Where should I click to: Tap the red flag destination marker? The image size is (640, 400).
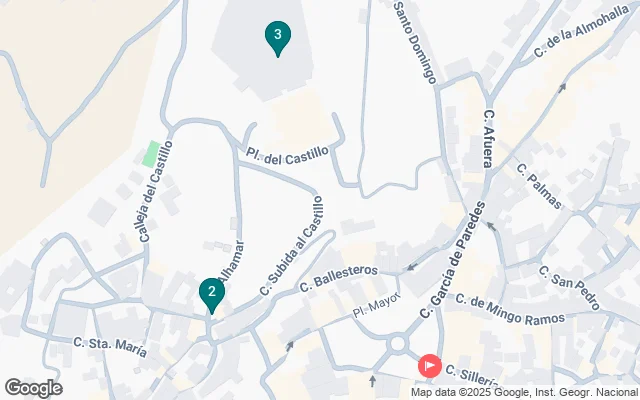point(429,366)
